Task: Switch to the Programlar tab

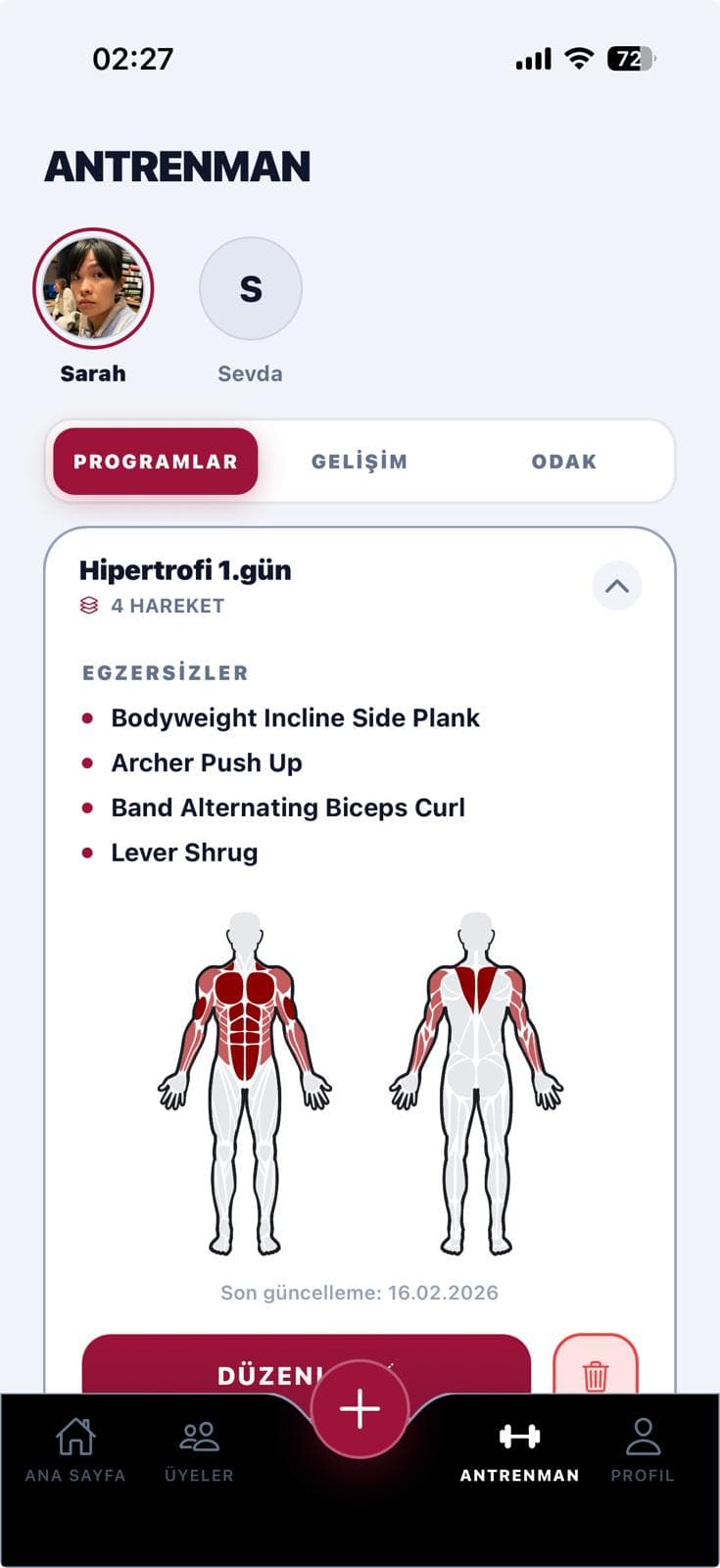Action: click(156, 462)
